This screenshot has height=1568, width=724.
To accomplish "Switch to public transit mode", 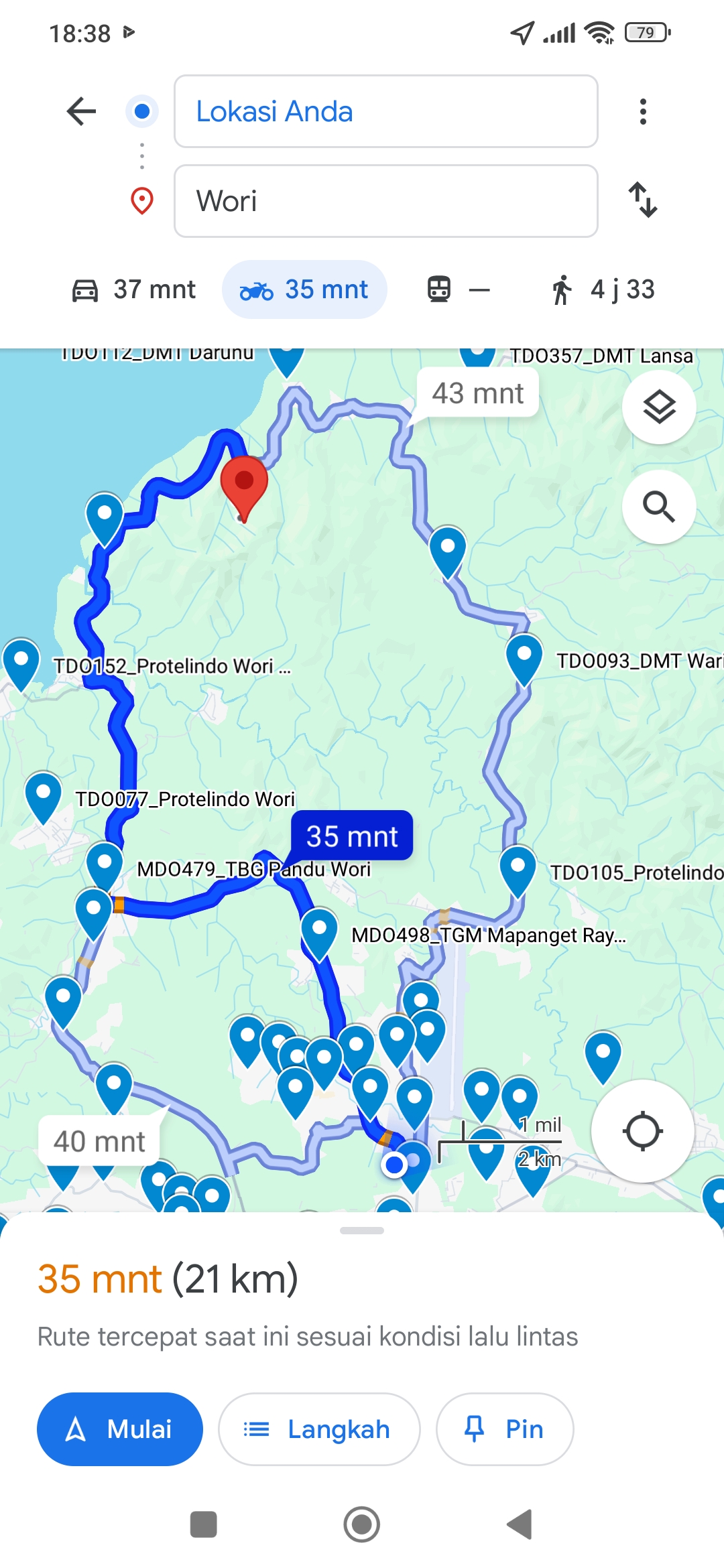I will coord(459,289).
